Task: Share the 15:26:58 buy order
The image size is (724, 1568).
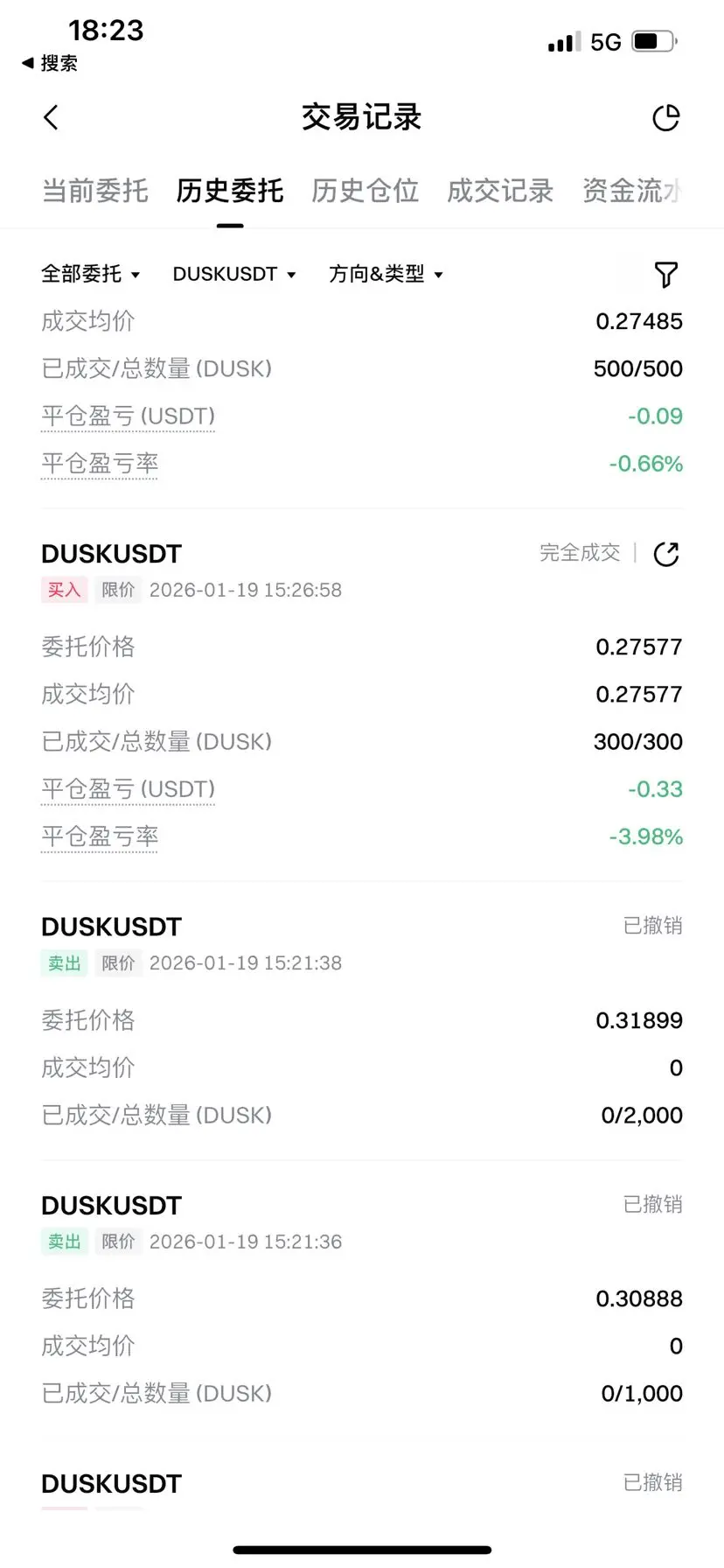Action: tap(666, 554)
